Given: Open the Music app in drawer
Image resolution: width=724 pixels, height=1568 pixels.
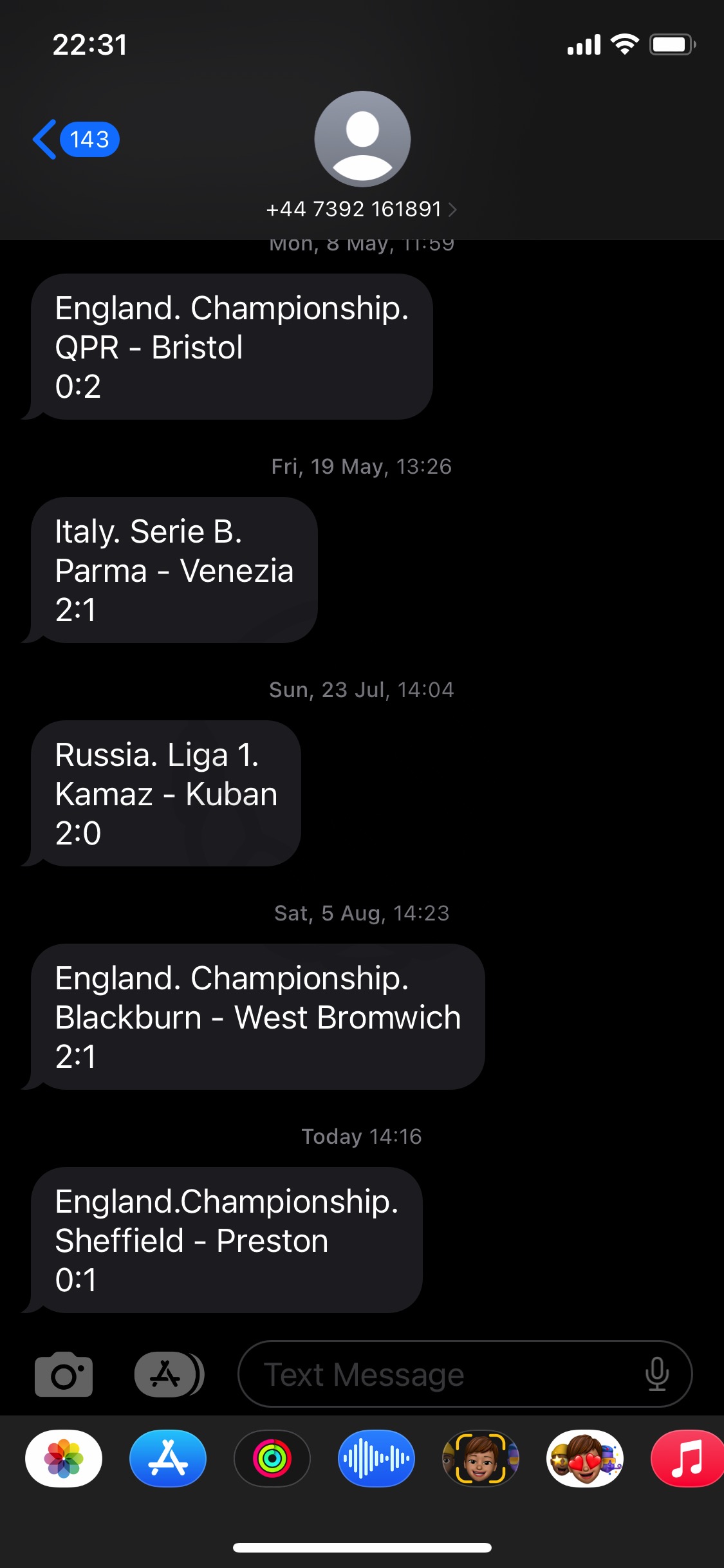Looking at the screenshot, I should point(687,1459).
